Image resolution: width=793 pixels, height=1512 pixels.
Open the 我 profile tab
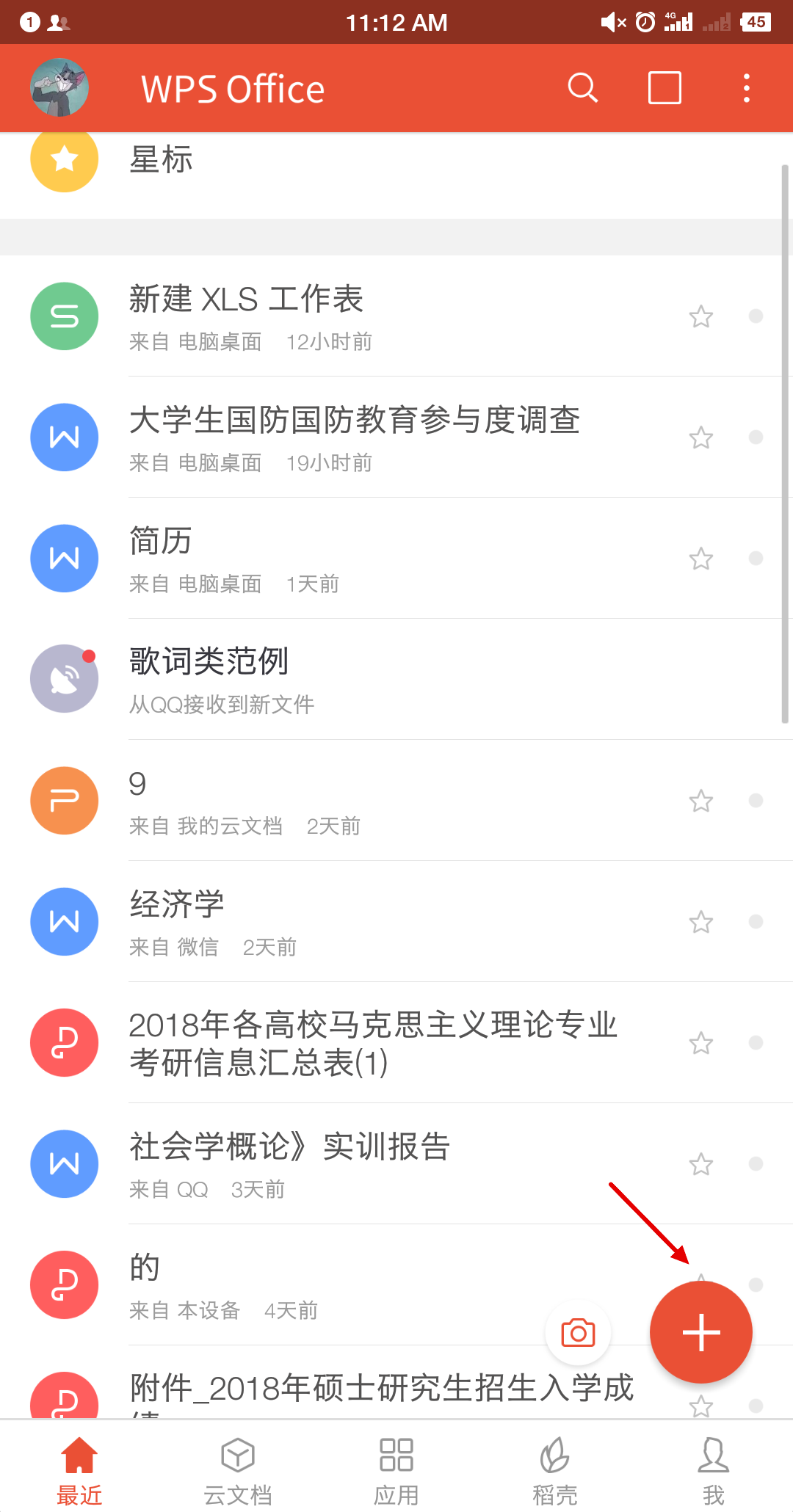point(714,1468)
